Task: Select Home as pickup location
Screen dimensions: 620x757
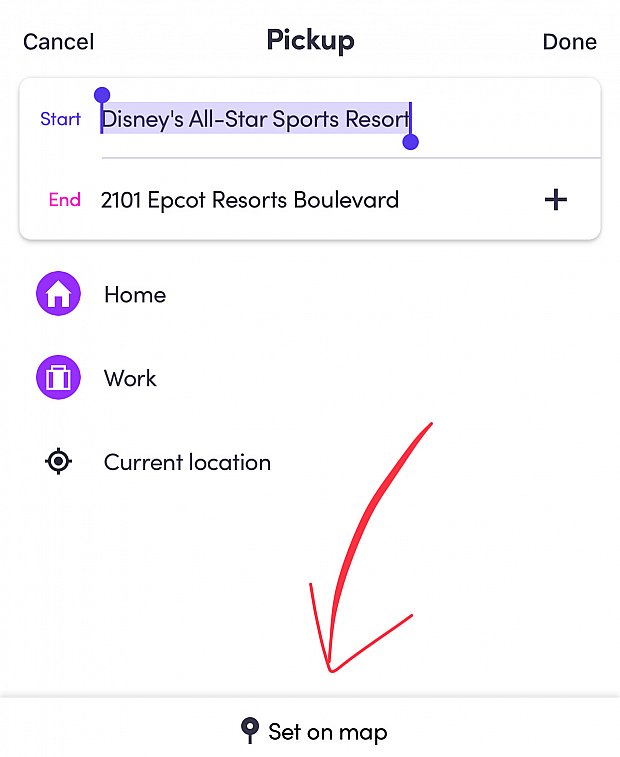Action: click(134, 295)
